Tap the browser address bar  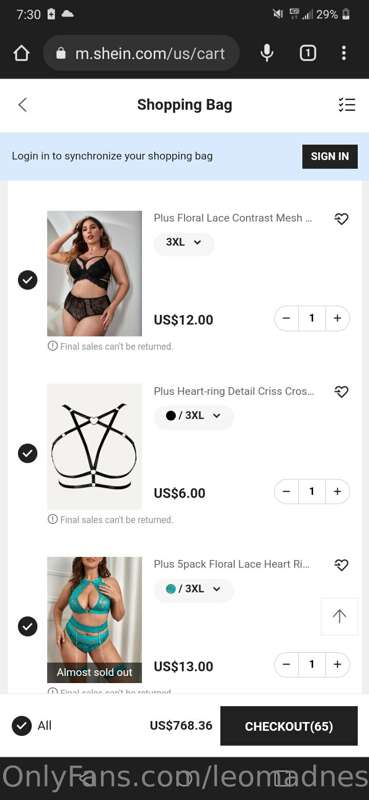pos(141,53)
